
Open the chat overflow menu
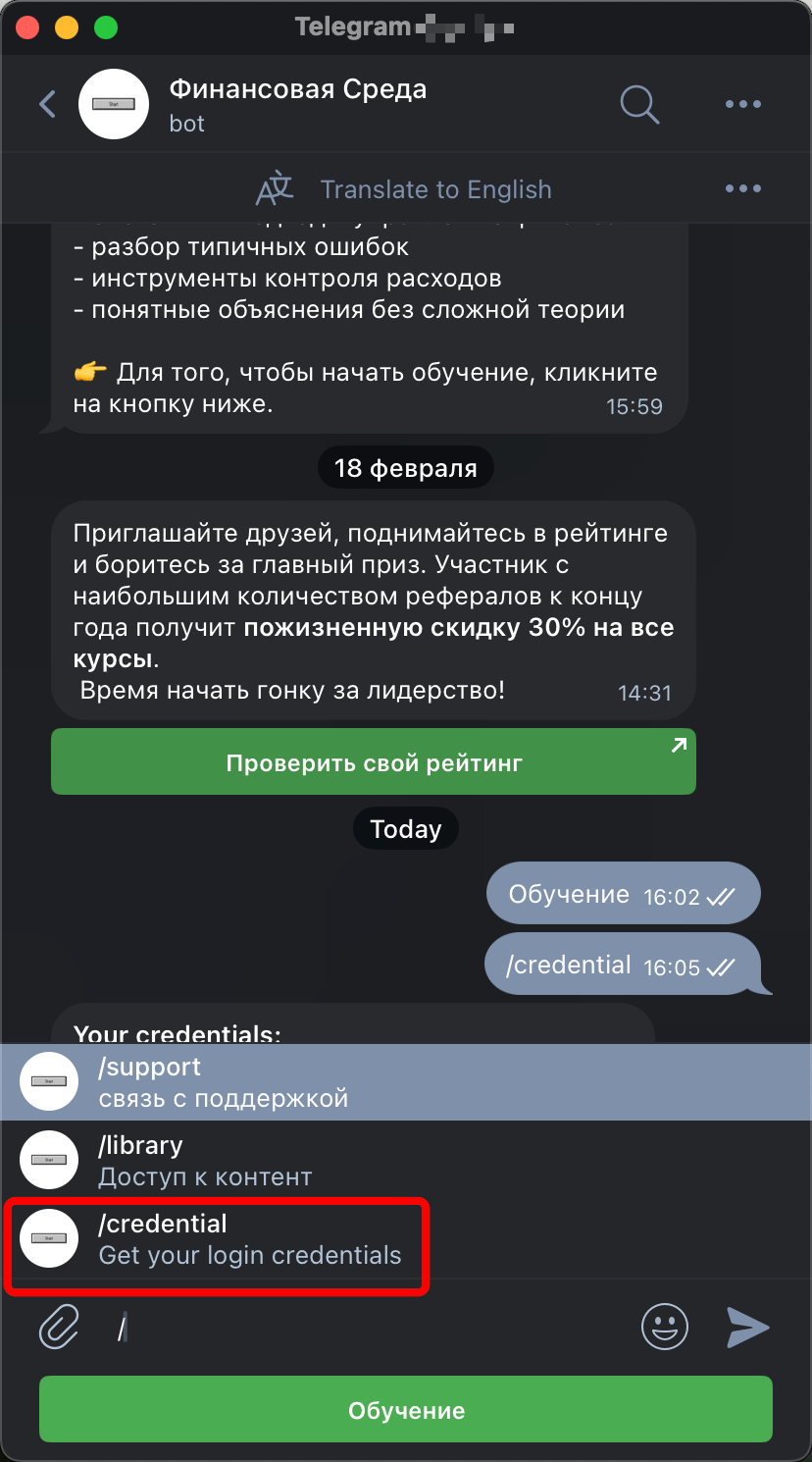(x=742, y=104)
